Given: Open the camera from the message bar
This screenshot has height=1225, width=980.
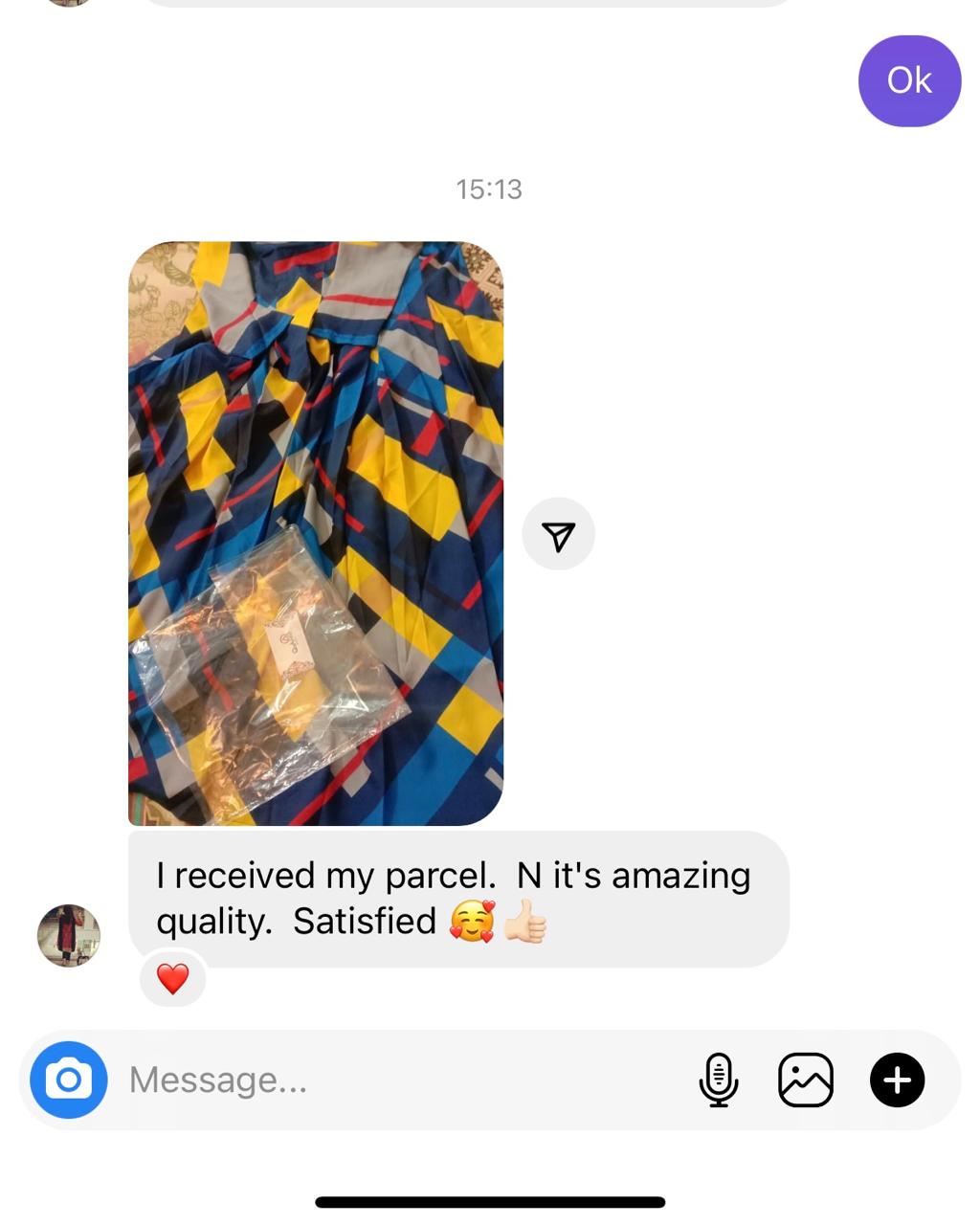Looking at the screenshot, I should 69,1080.
